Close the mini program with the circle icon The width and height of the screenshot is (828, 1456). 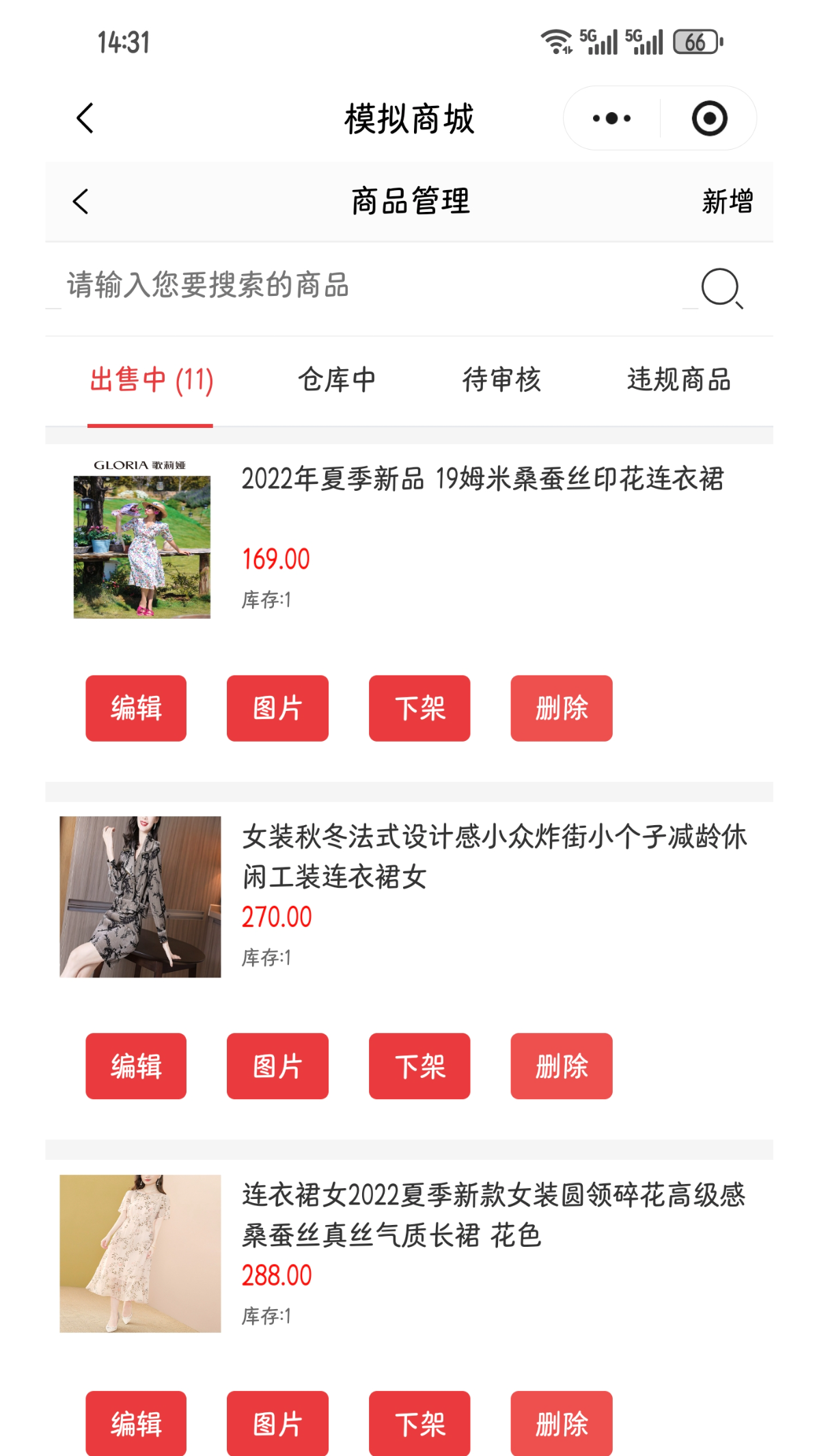click(709, 118)
